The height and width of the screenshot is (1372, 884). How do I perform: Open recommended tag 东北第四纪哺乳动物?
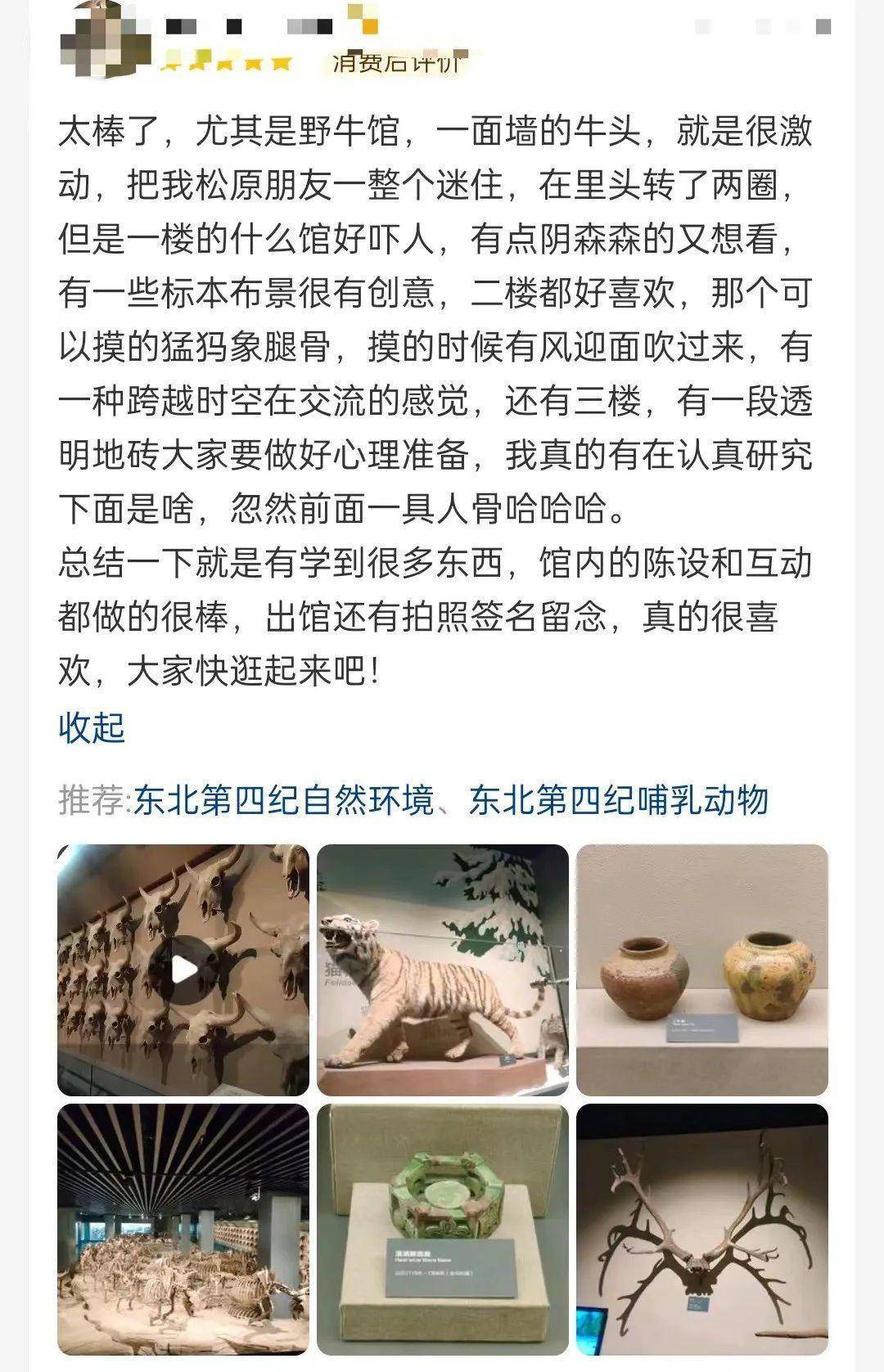(x=618, y=799)
